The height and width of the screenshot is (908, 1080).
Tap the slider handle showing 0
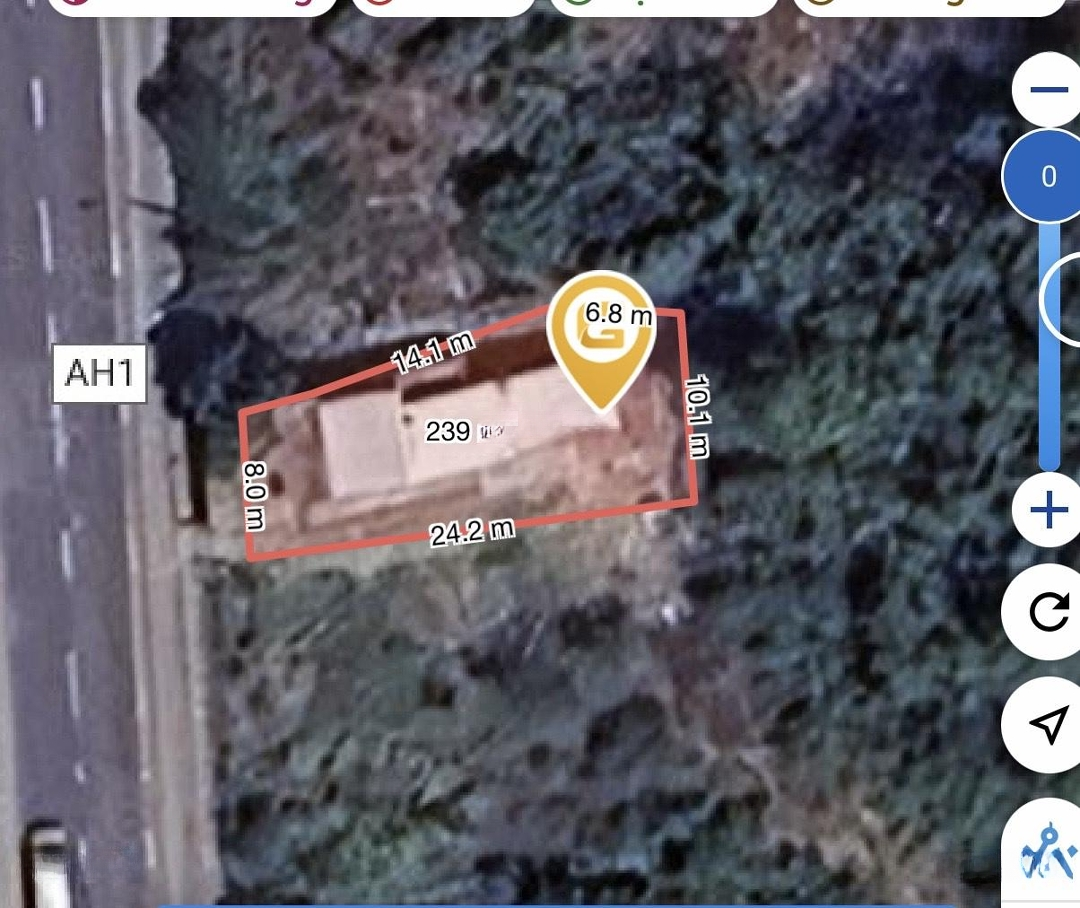pyautogui.click(x=1047, y=177)
